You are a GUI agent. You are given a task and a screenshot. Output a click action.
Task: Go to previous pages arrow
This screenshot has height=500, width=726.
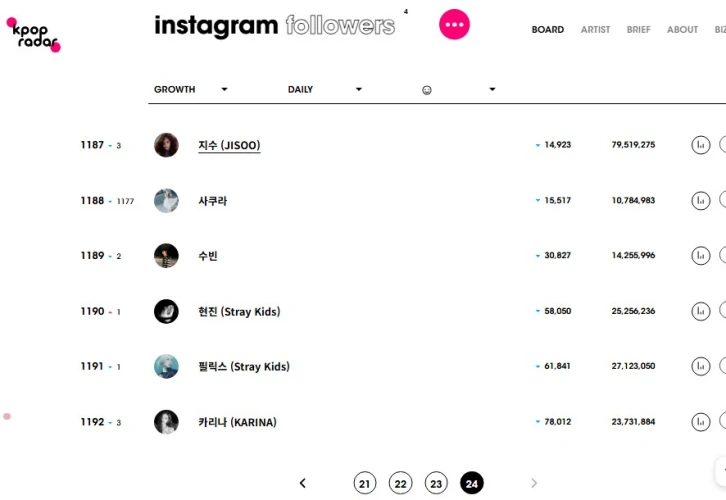click(x=303, y=484)
